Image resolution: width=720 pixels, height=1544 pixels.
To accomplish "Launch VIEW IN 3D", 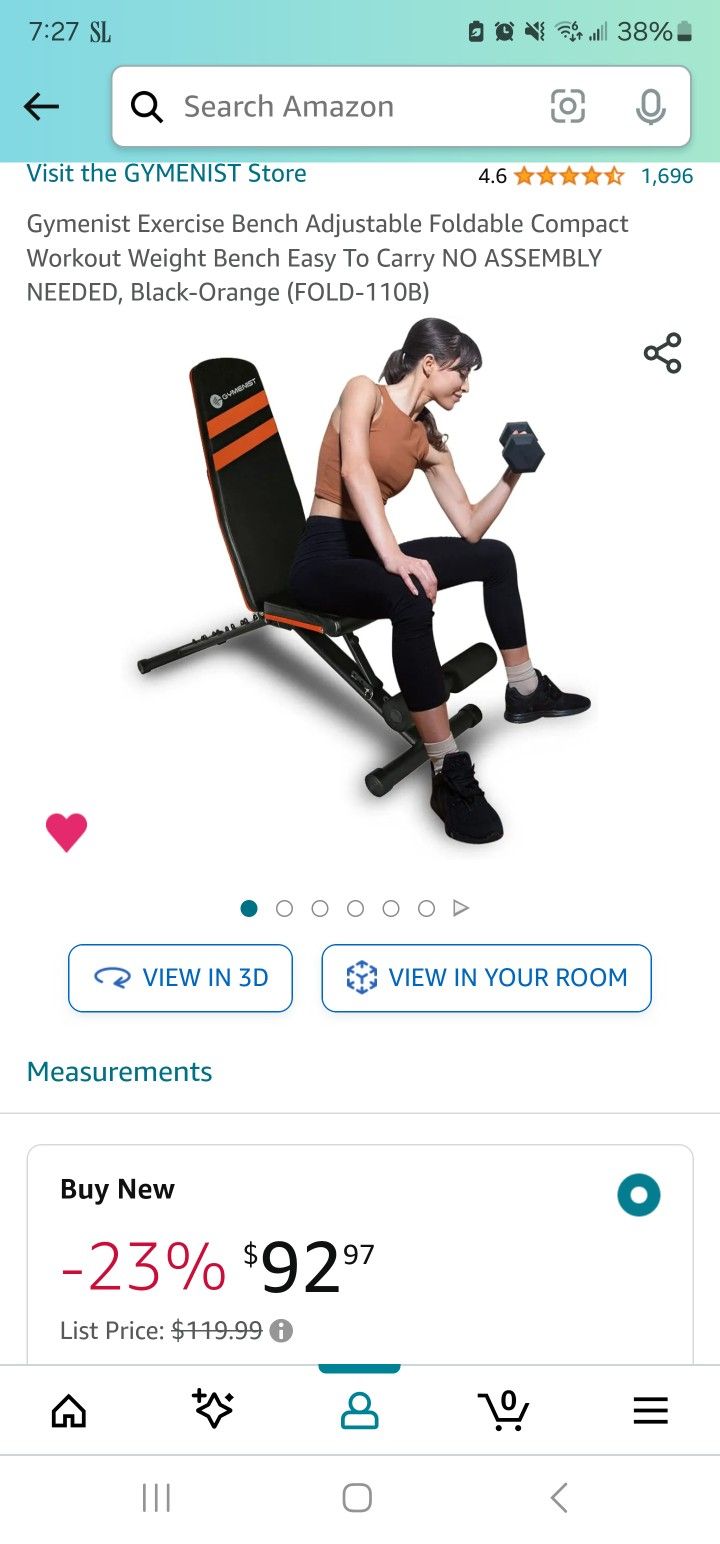I will coord(180,978).
